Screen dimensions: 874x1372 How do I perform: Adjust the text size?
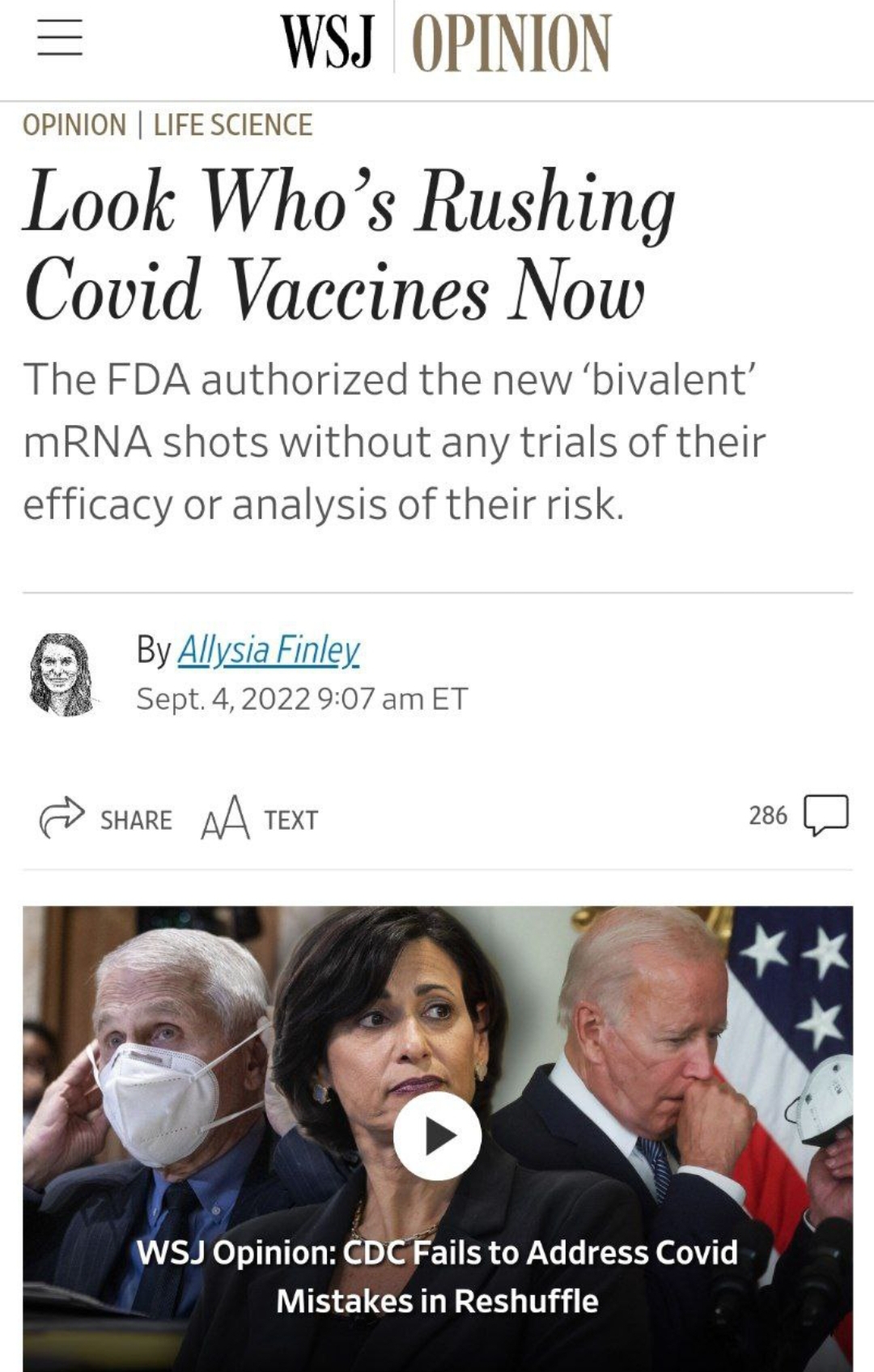(259, 819)
